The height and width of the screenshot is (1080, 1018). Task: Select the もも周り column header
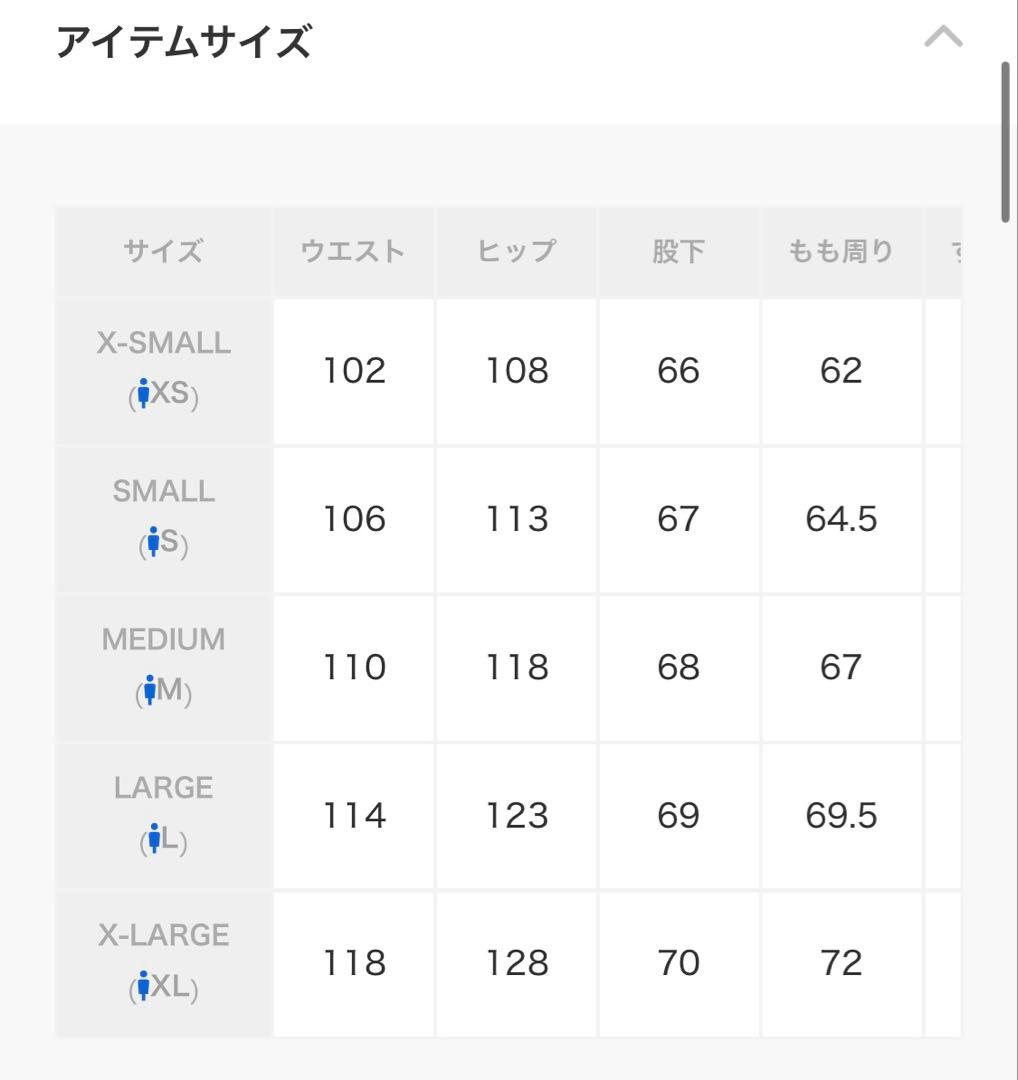point(841,251)
